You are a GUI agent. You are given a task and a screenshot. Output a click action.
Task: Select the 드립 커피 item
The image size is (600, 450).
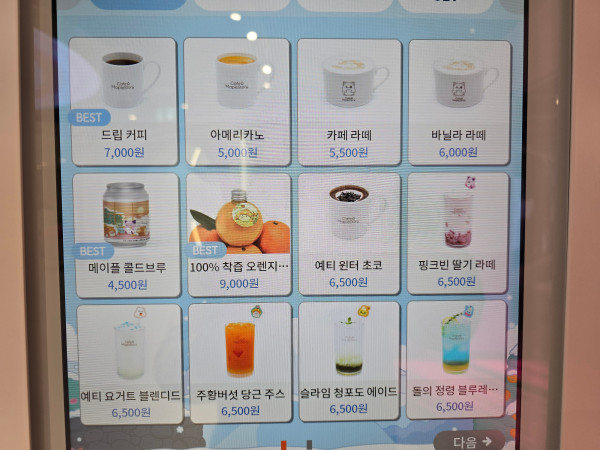tap(123, 100)
